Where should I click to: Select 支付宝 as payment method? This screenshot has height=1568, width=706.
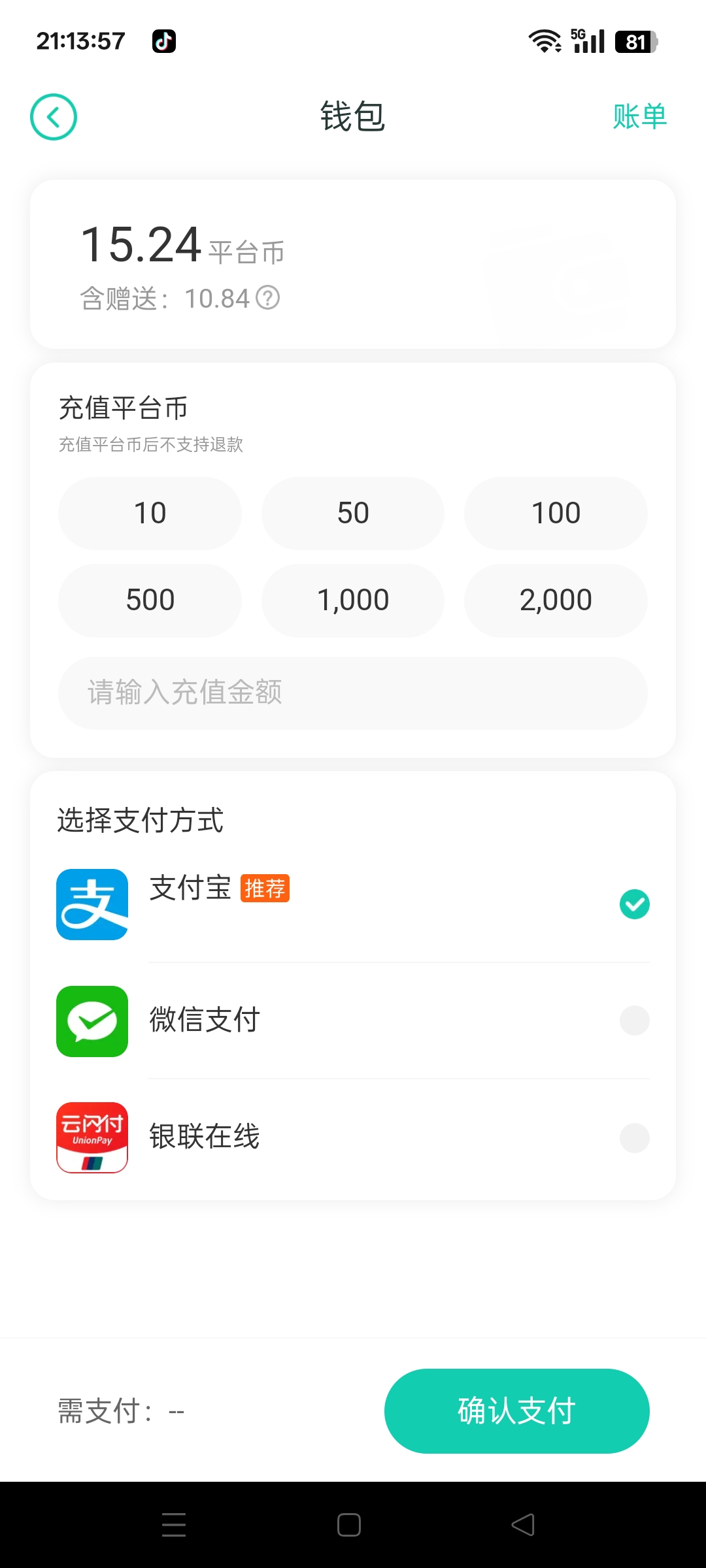tap(353, 904)
